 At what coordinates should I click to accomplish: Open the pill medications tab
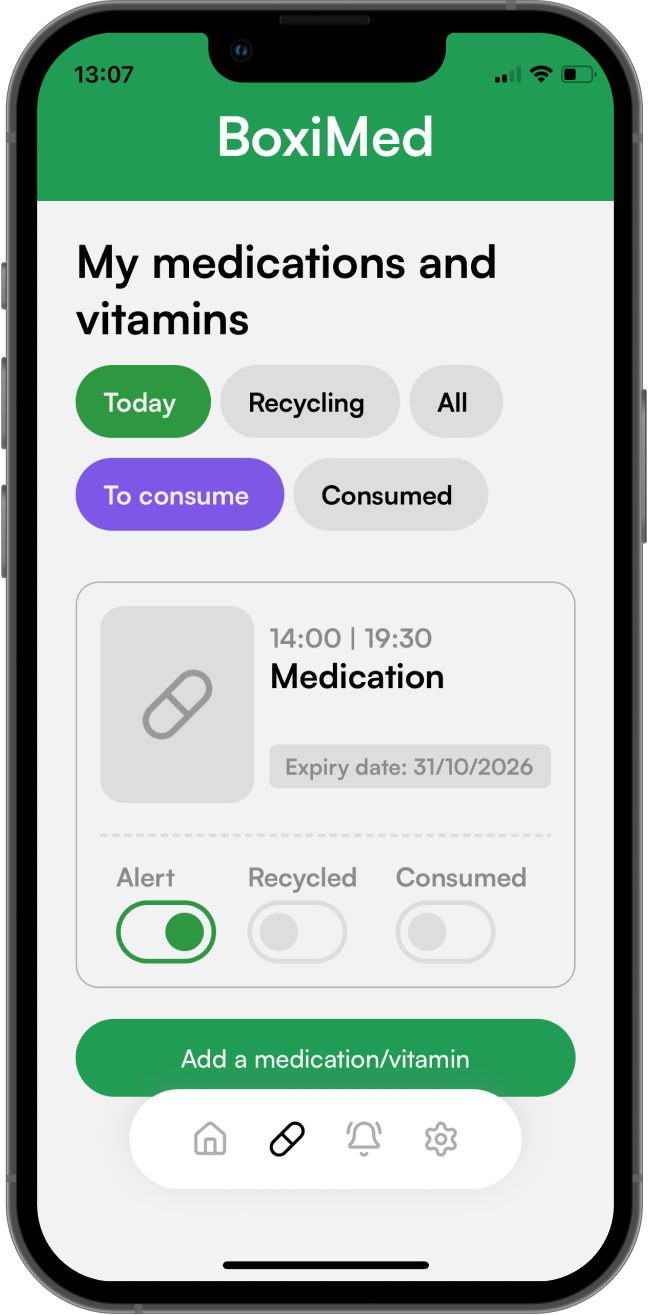[x=287, y=1139]
